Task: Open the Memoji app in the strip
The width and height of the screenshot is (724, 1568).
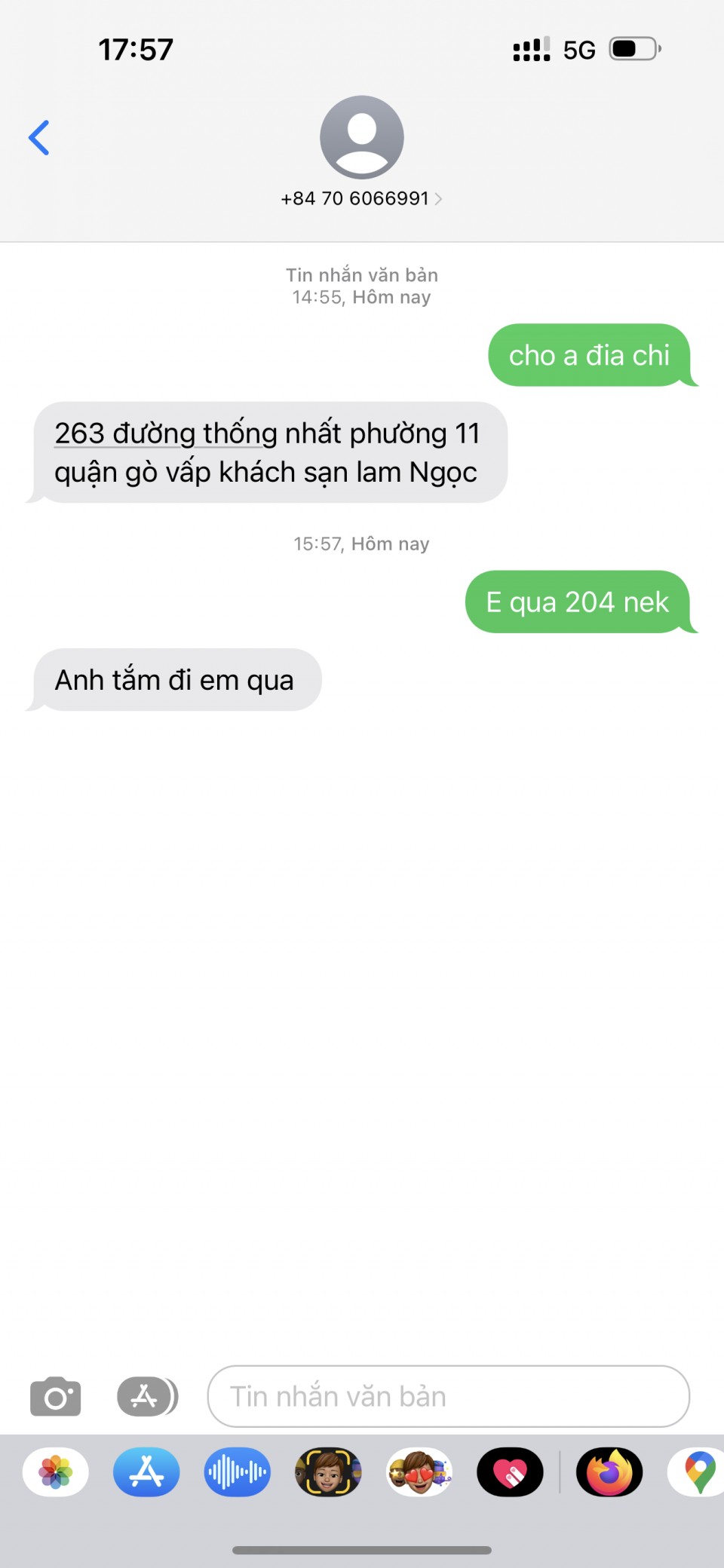Action: 328,1472
